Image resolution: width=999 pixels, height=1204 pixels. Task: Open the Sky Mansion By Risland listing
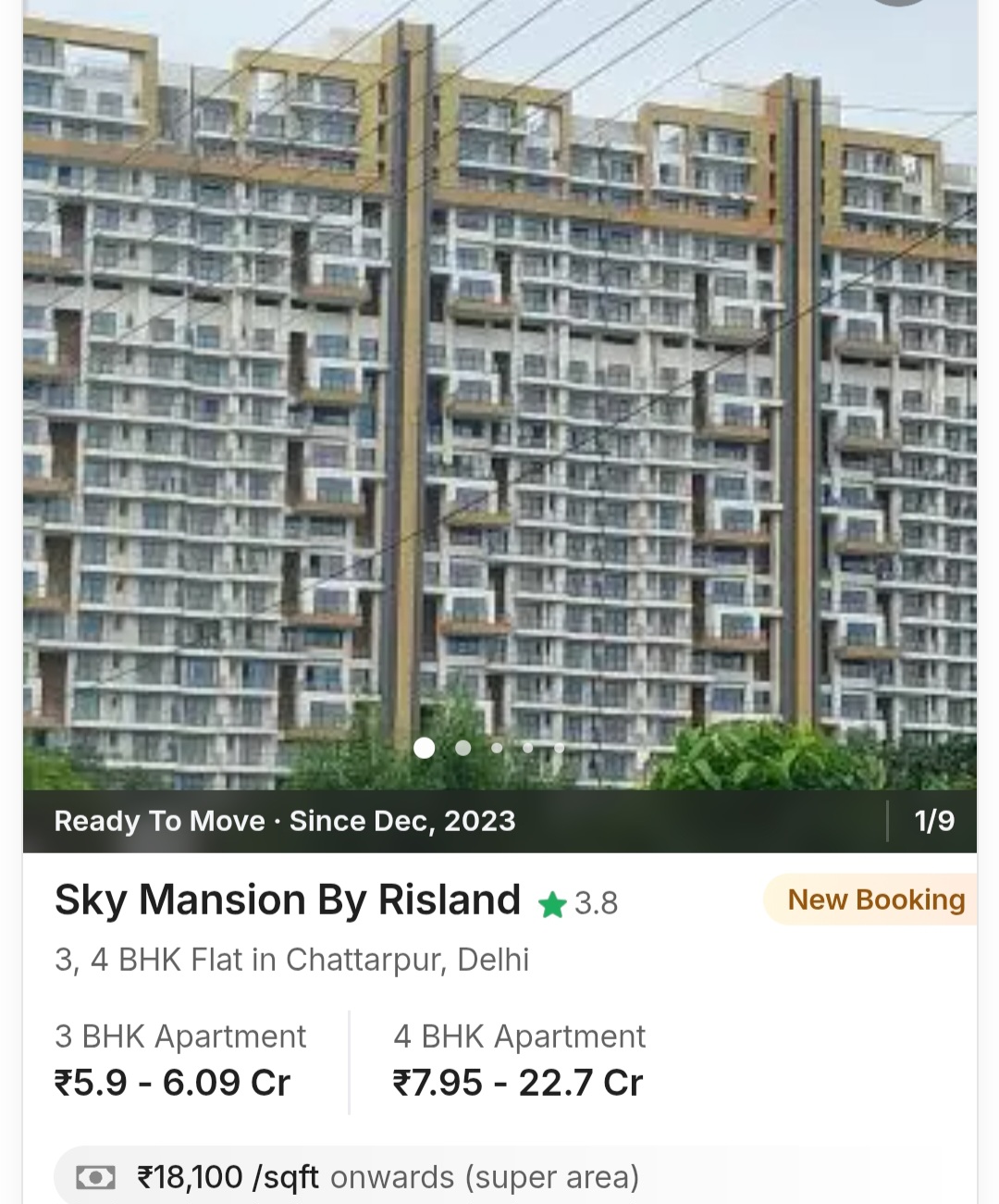pyautogui.click(x=287, y=900)
